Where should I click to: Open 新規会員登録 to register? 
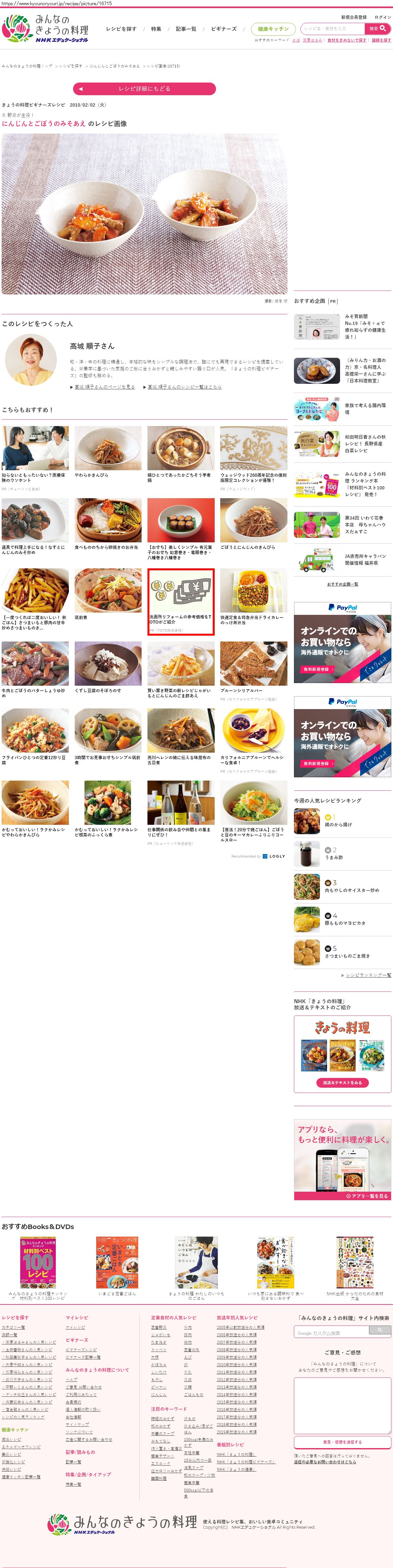(353, 17)
